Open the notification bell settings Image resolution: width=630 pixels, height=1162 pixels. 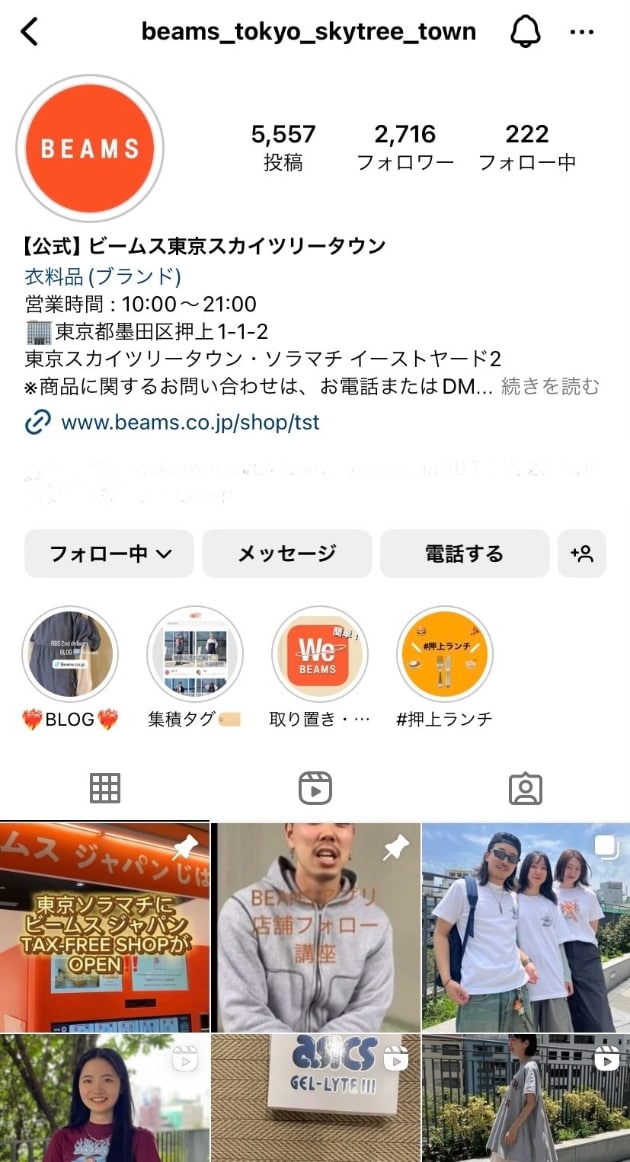click(x=524, y=32)
